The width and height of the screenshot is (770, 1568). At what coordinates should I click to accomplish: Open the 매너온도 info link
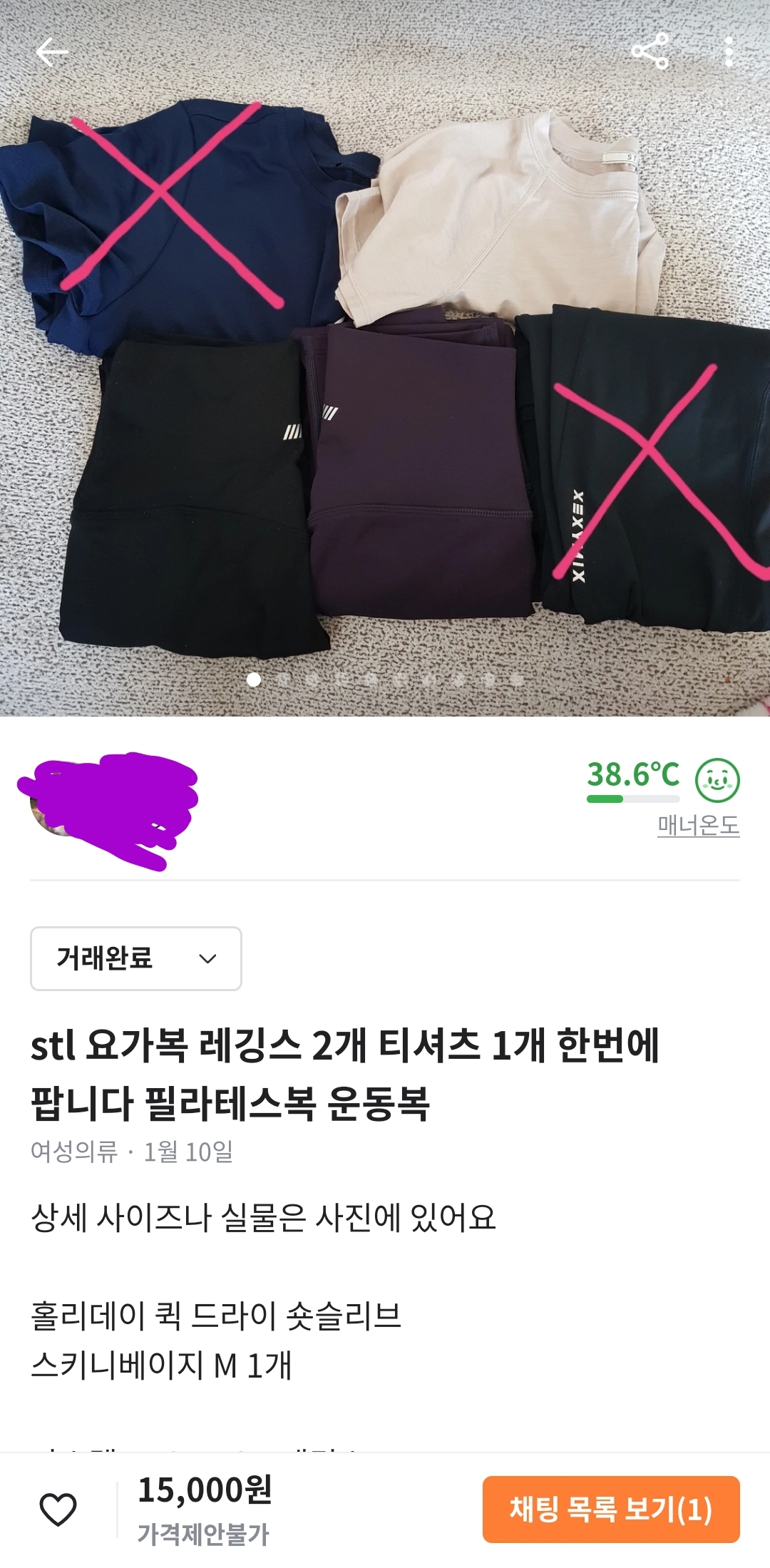698,825
